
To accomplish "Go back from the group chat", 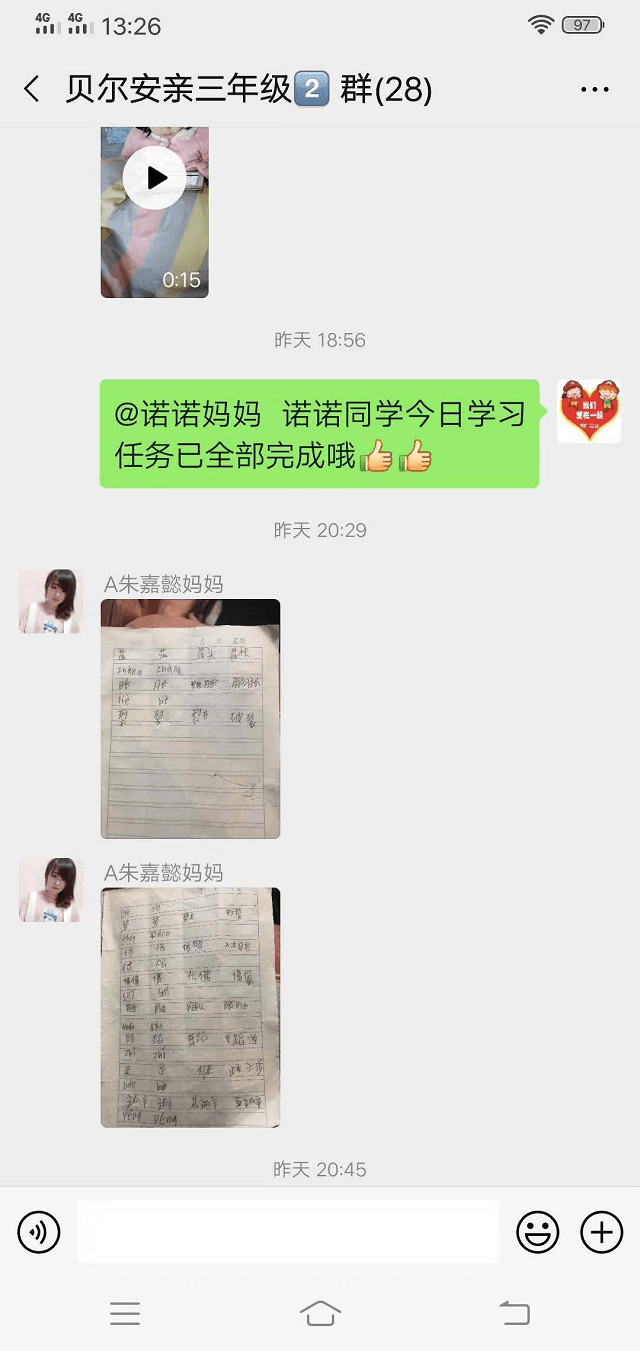I will (x=32, y=90).
